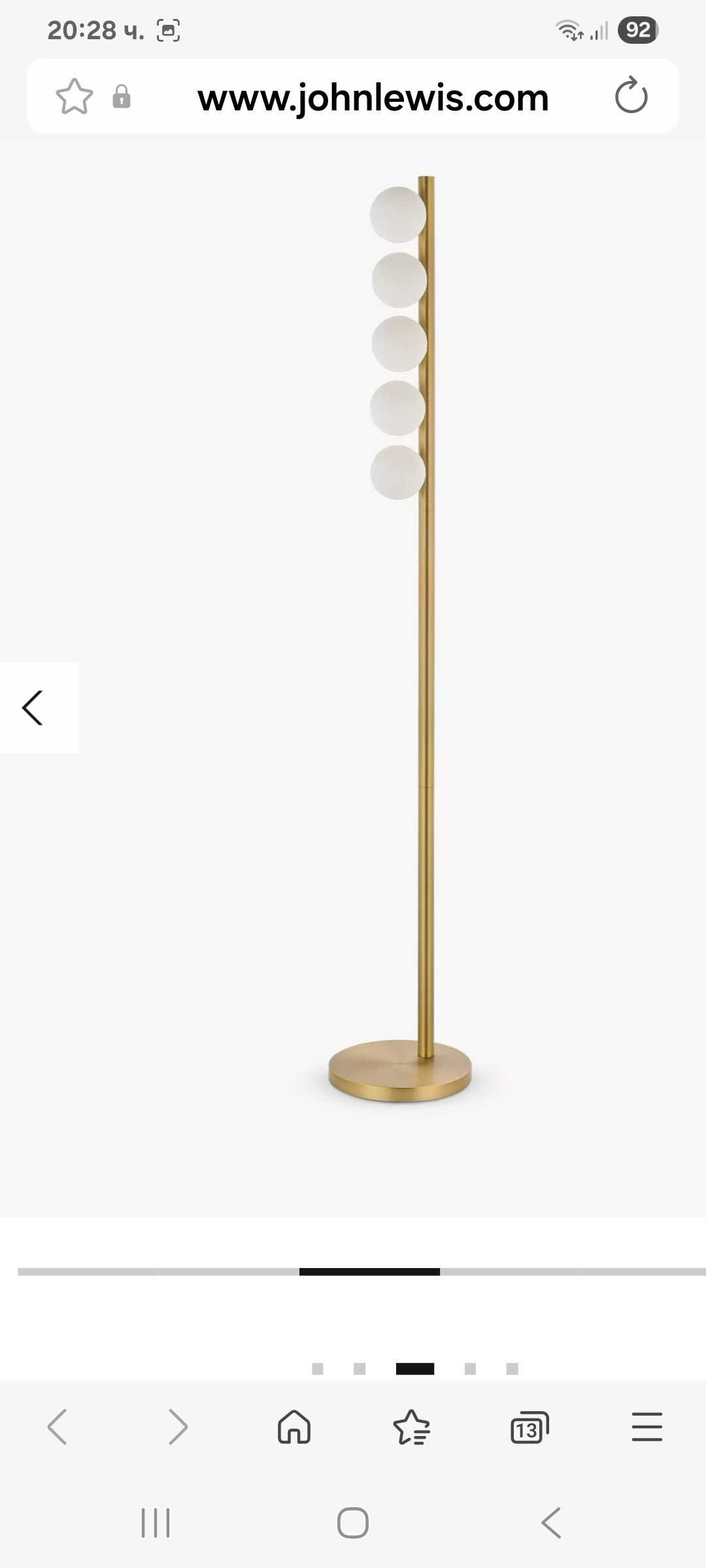Bookmark this page with the star icon
The height and width of the screenshot is (1568, 706).
pyautogui.click(x=75, y=97)
